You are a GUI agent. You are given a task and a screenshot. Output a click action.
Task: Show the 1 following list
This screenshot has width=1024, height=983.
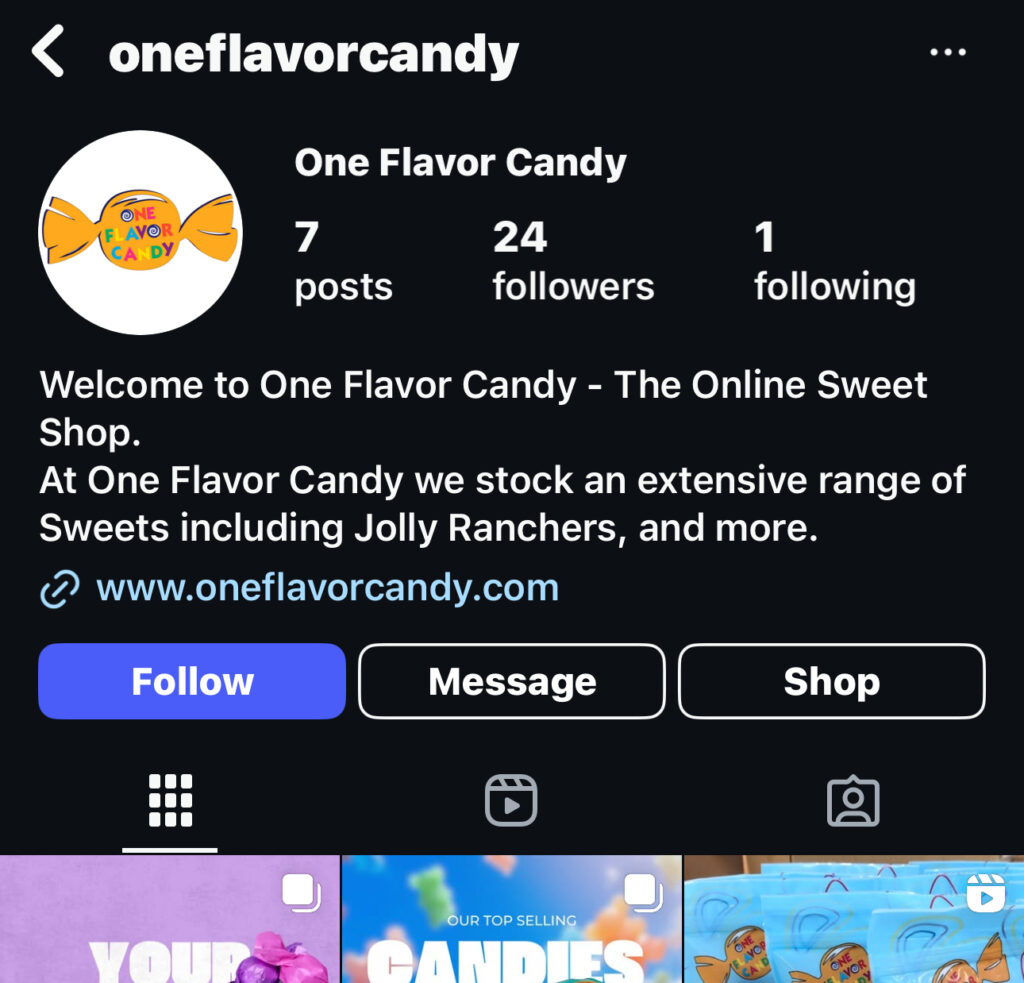[834, 261]
